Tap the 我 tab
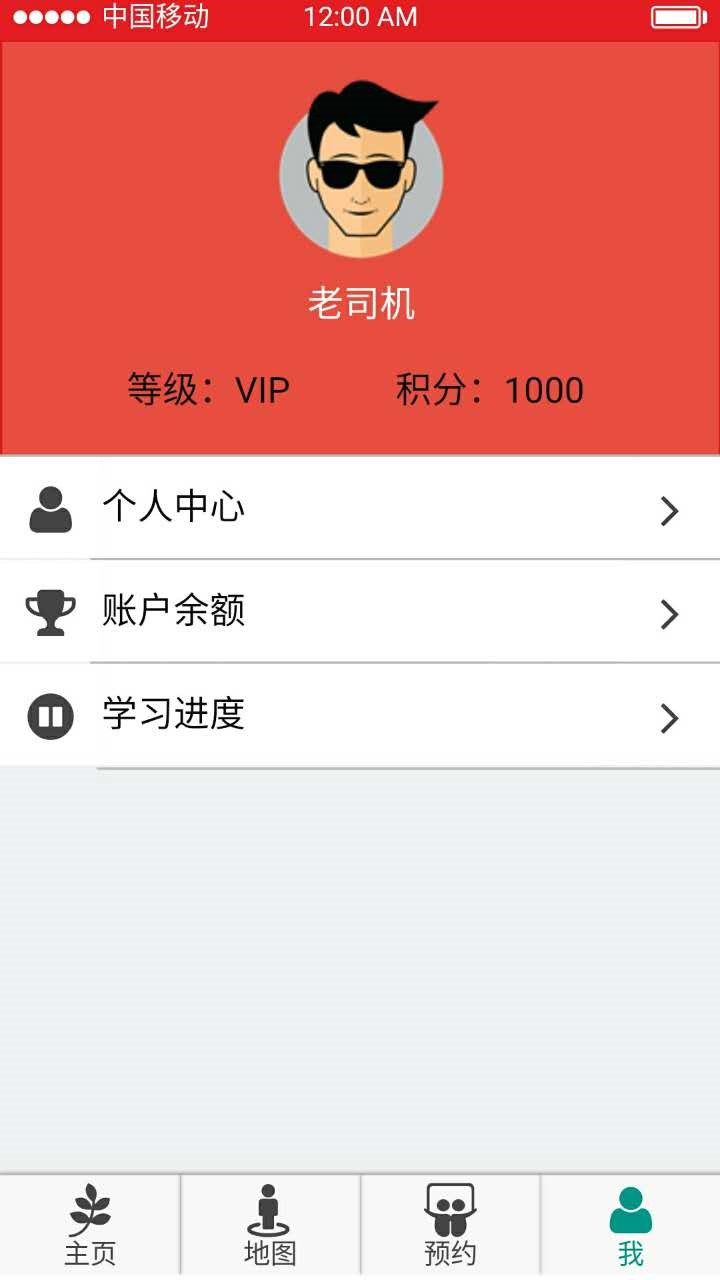The height and width of the screenshot is (1280, 720). 630,1226
